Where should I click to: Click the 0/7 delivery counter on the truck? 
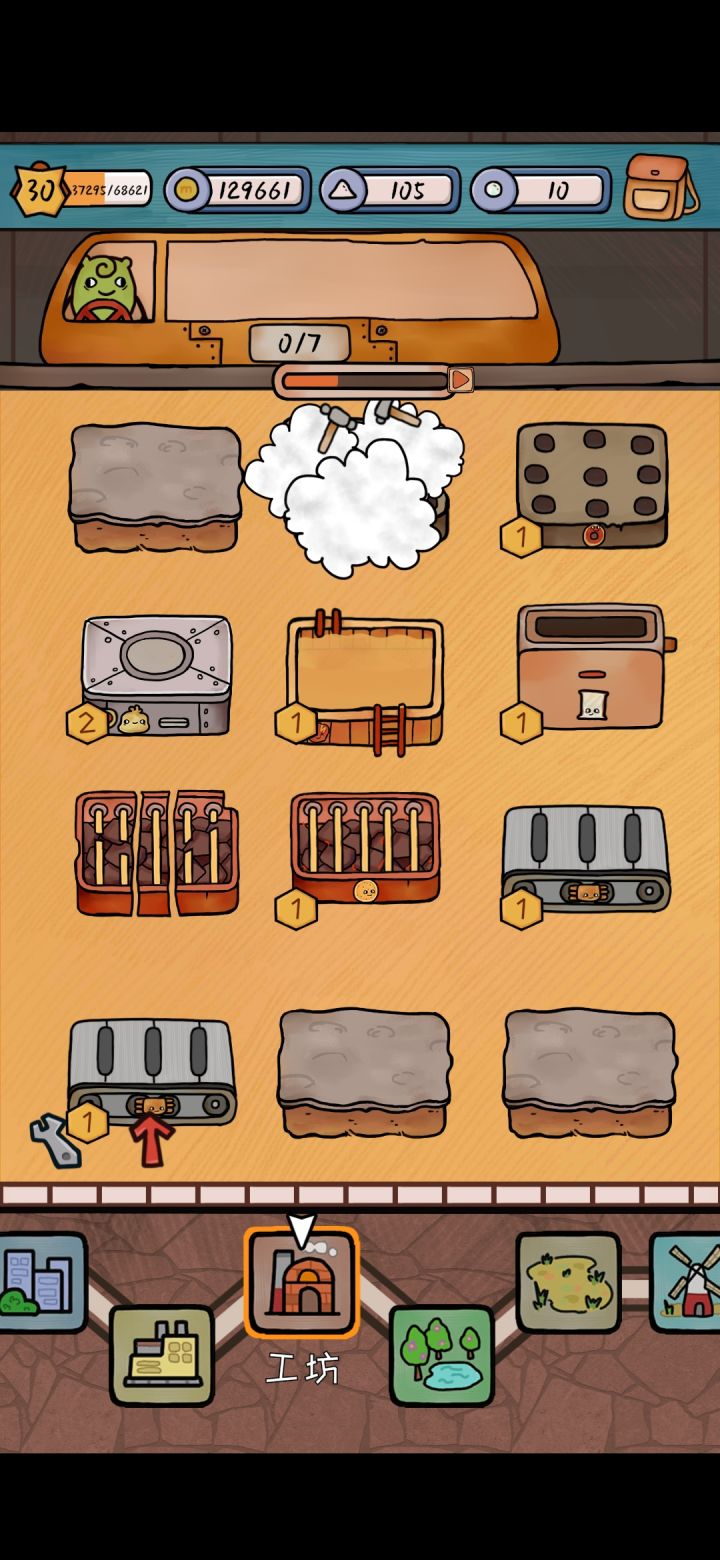tap(298, 343)
